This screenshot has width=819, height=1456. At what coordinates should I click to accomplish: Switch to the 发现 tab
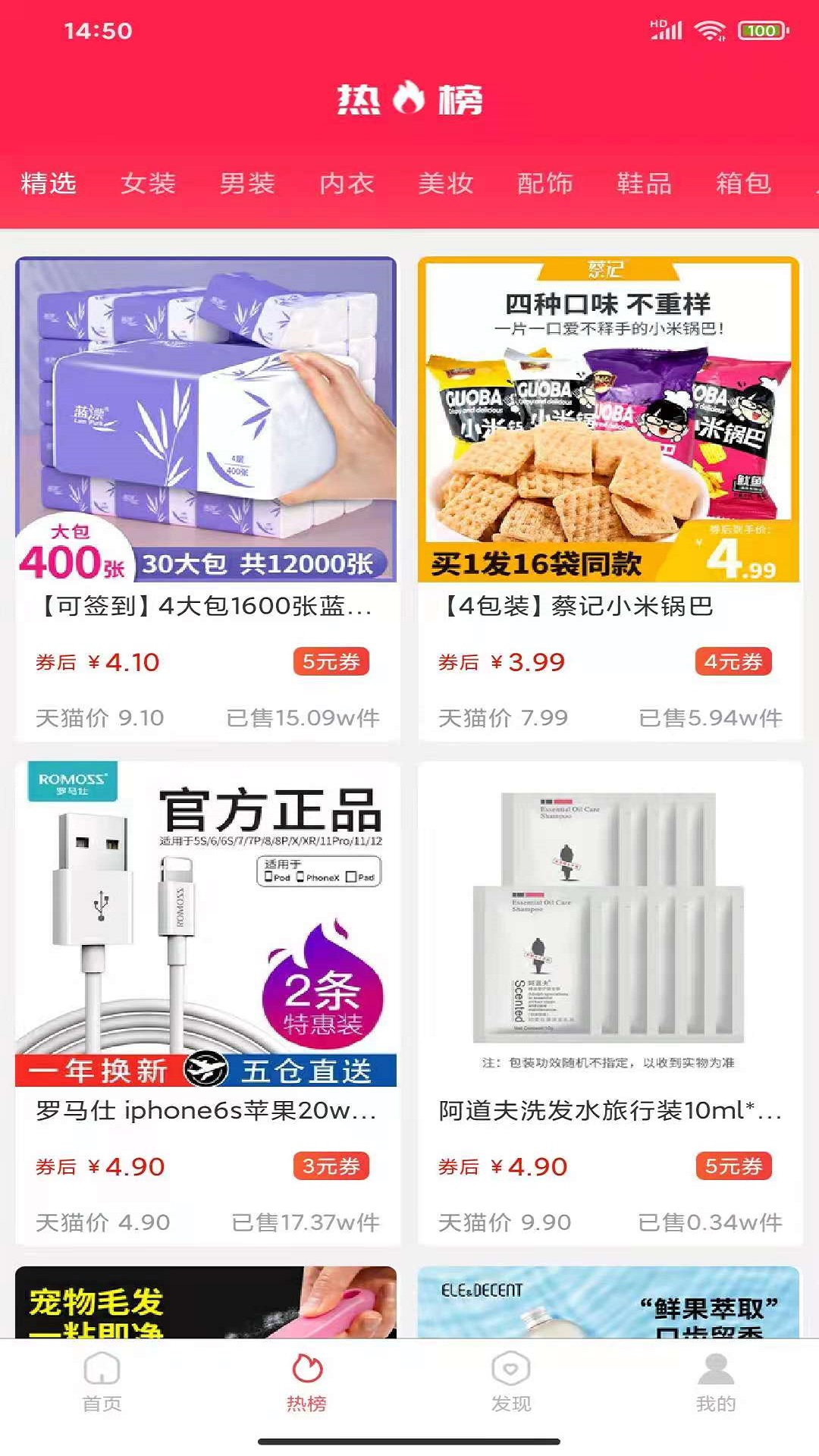point(511,1382)
